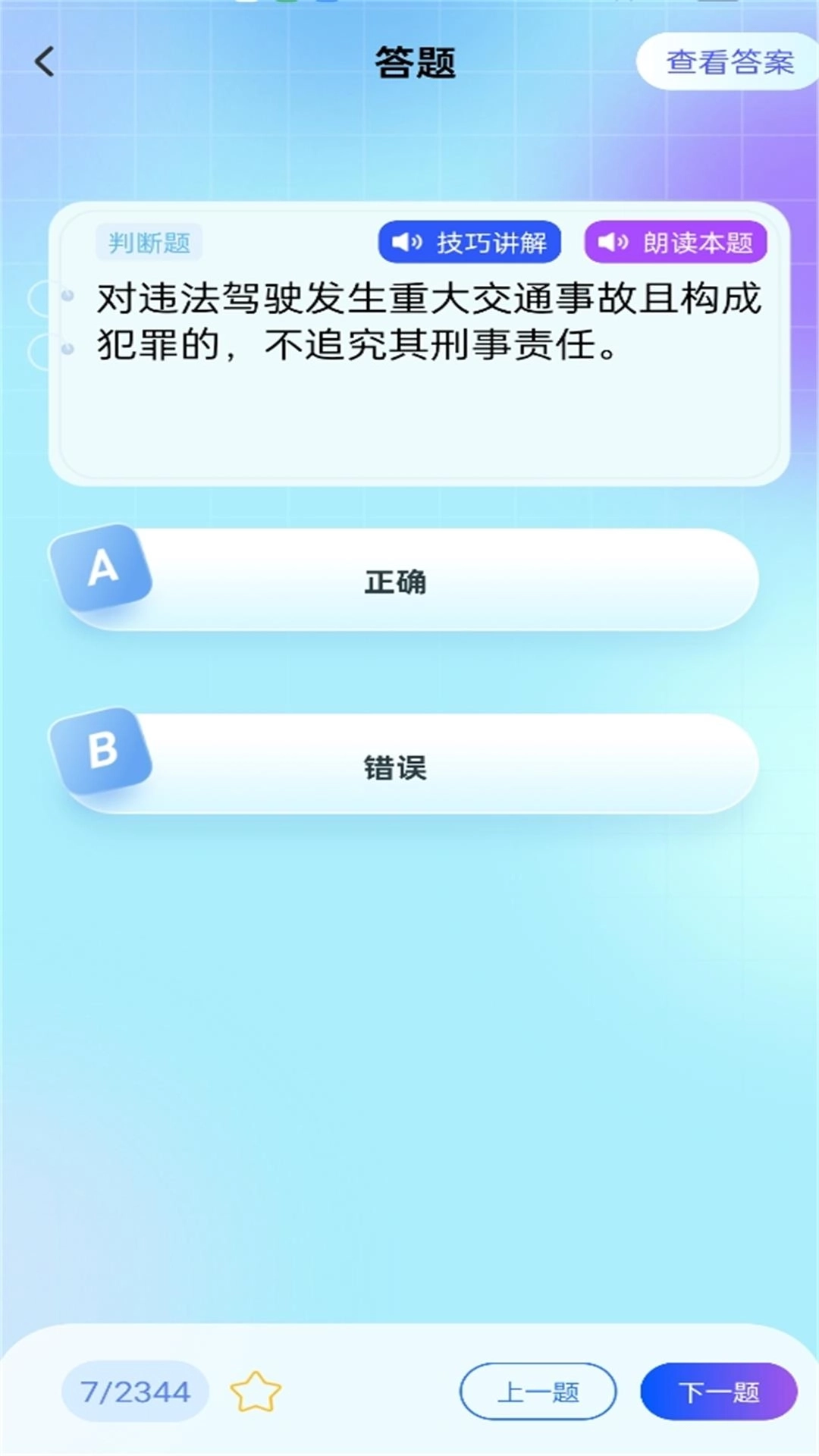Viewport: 819px width, 1456px height.
Task: Open 查看答案 to reveal the answer
Action: pos(728,62)
